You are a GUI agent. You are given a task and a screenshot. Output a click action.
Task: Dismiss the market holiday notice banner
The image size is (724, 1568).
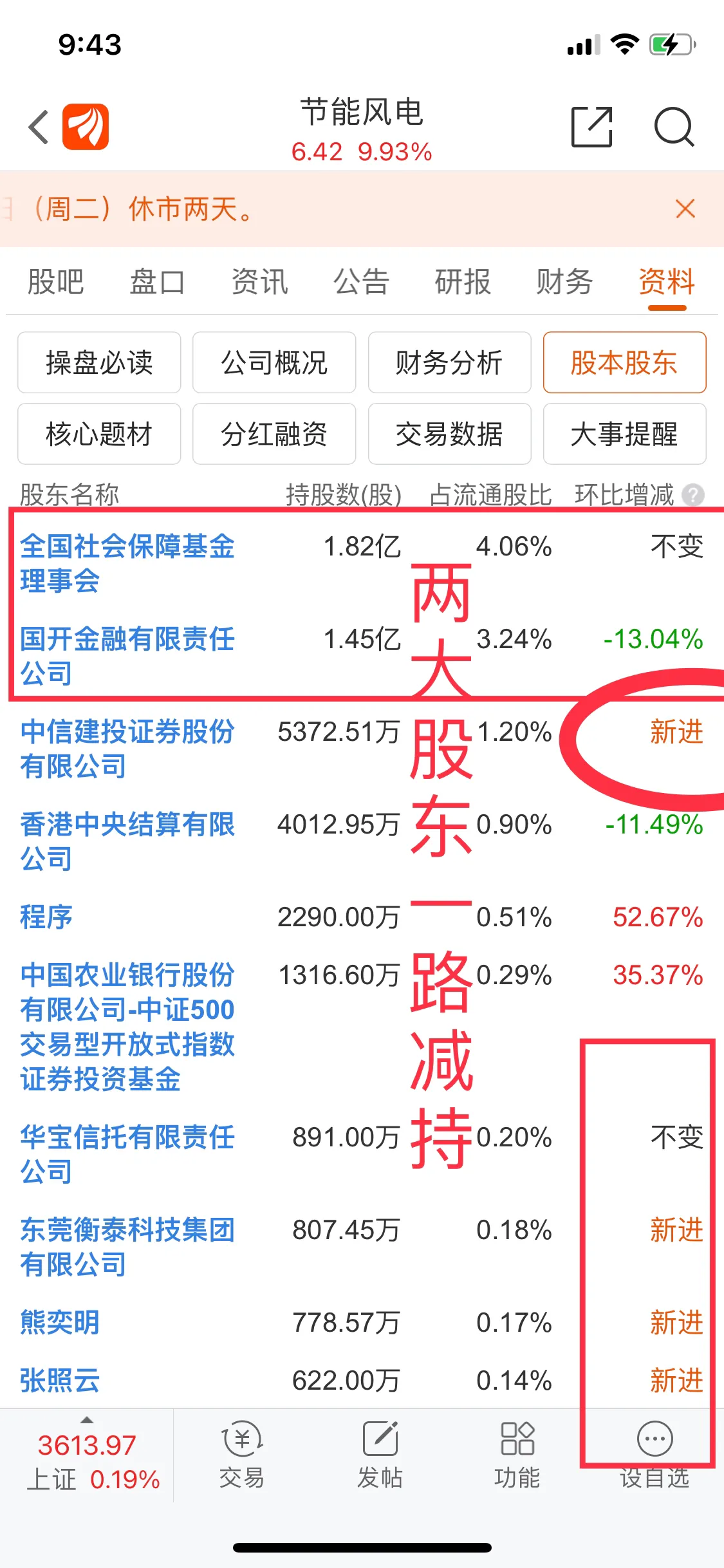(x=685, y=209)
